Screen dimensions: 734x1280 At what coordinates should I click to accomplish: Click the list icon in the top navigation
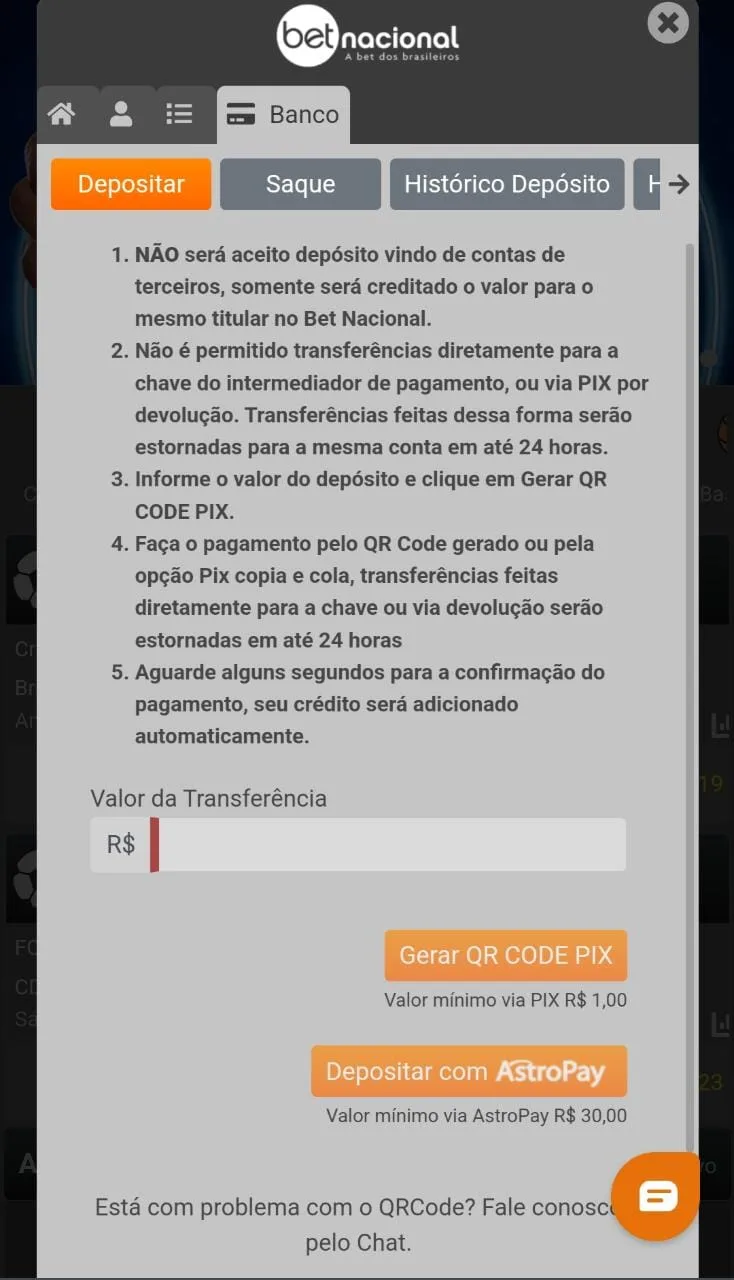click(179, 113)
